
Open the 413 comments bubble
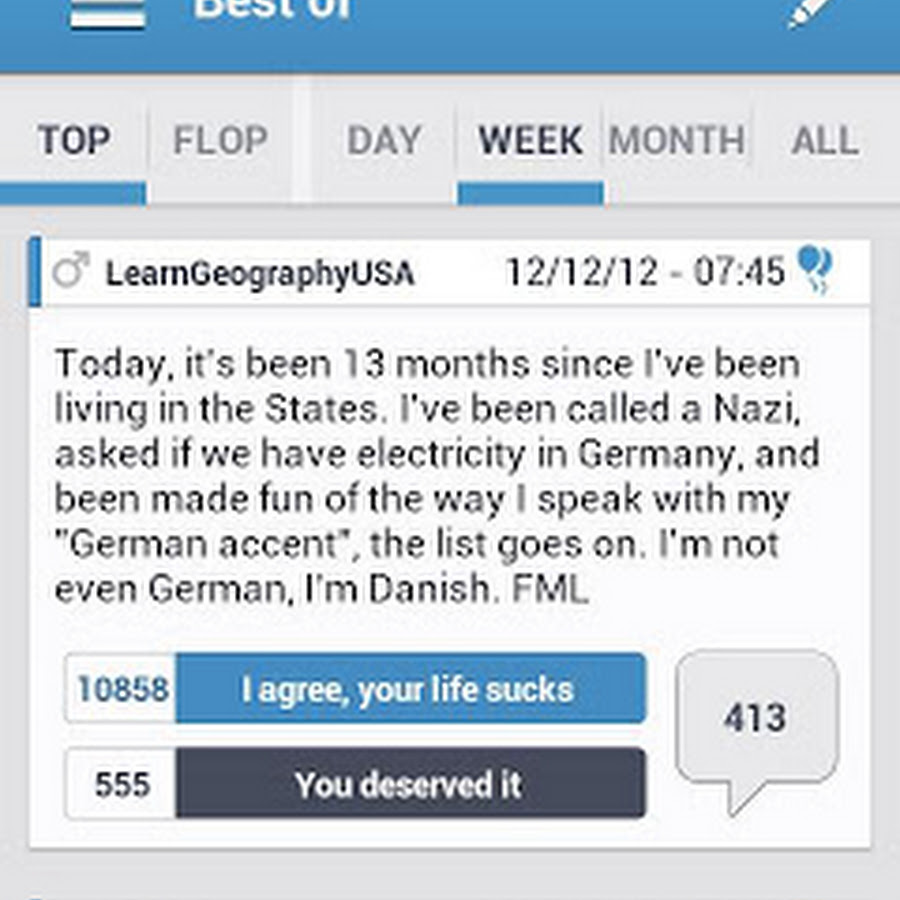(x=755, y=720)
